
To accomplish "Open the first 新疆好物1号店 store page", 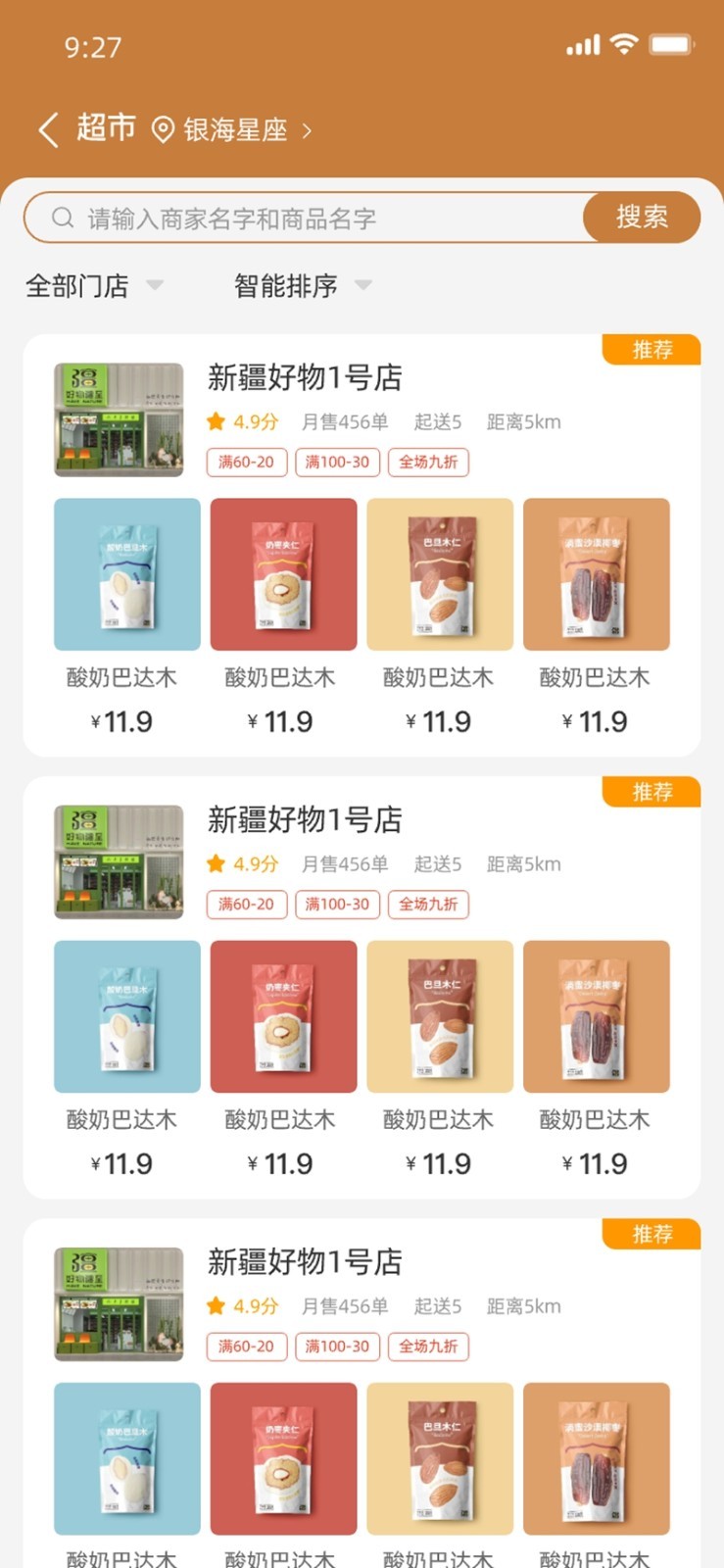I will point(307,377).
